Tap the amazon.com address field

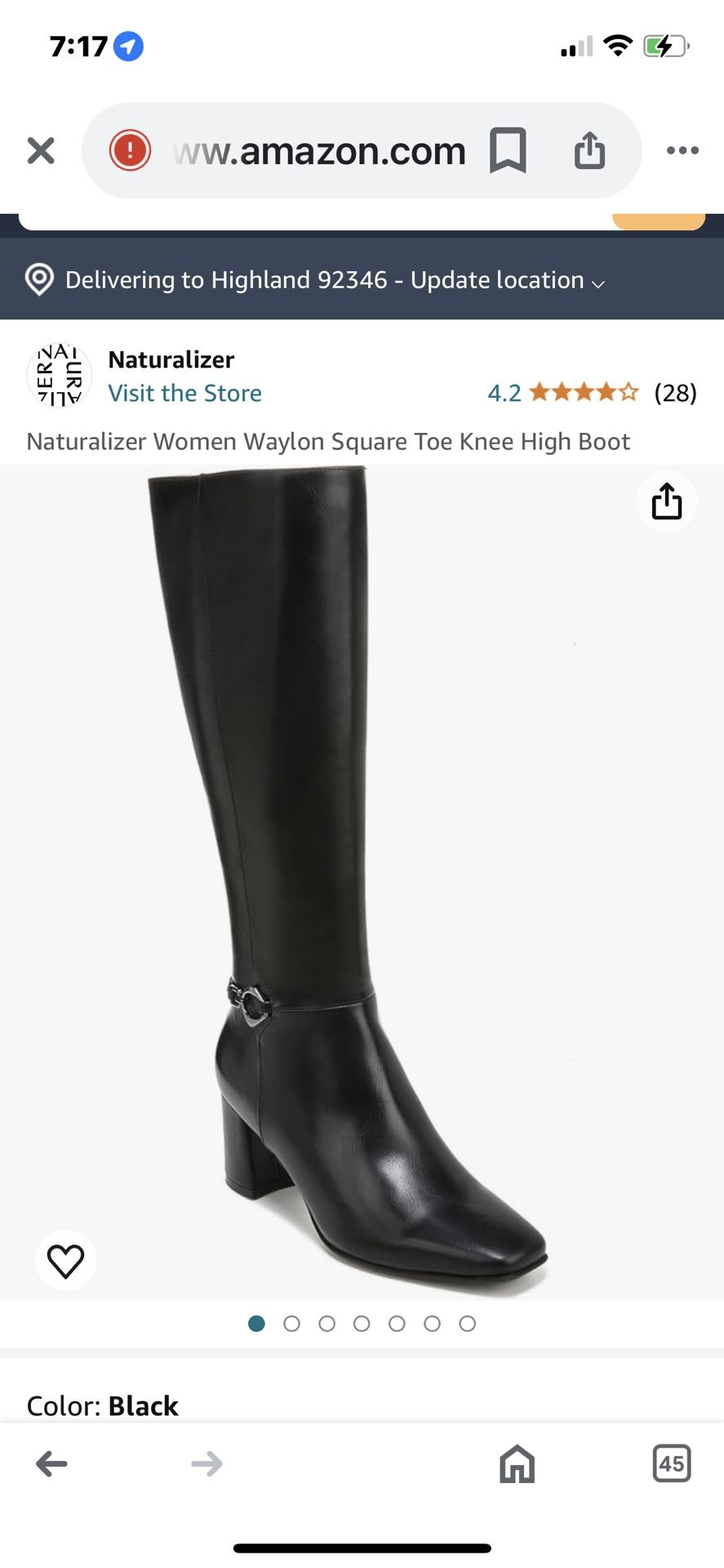click(x=318, y=151)
